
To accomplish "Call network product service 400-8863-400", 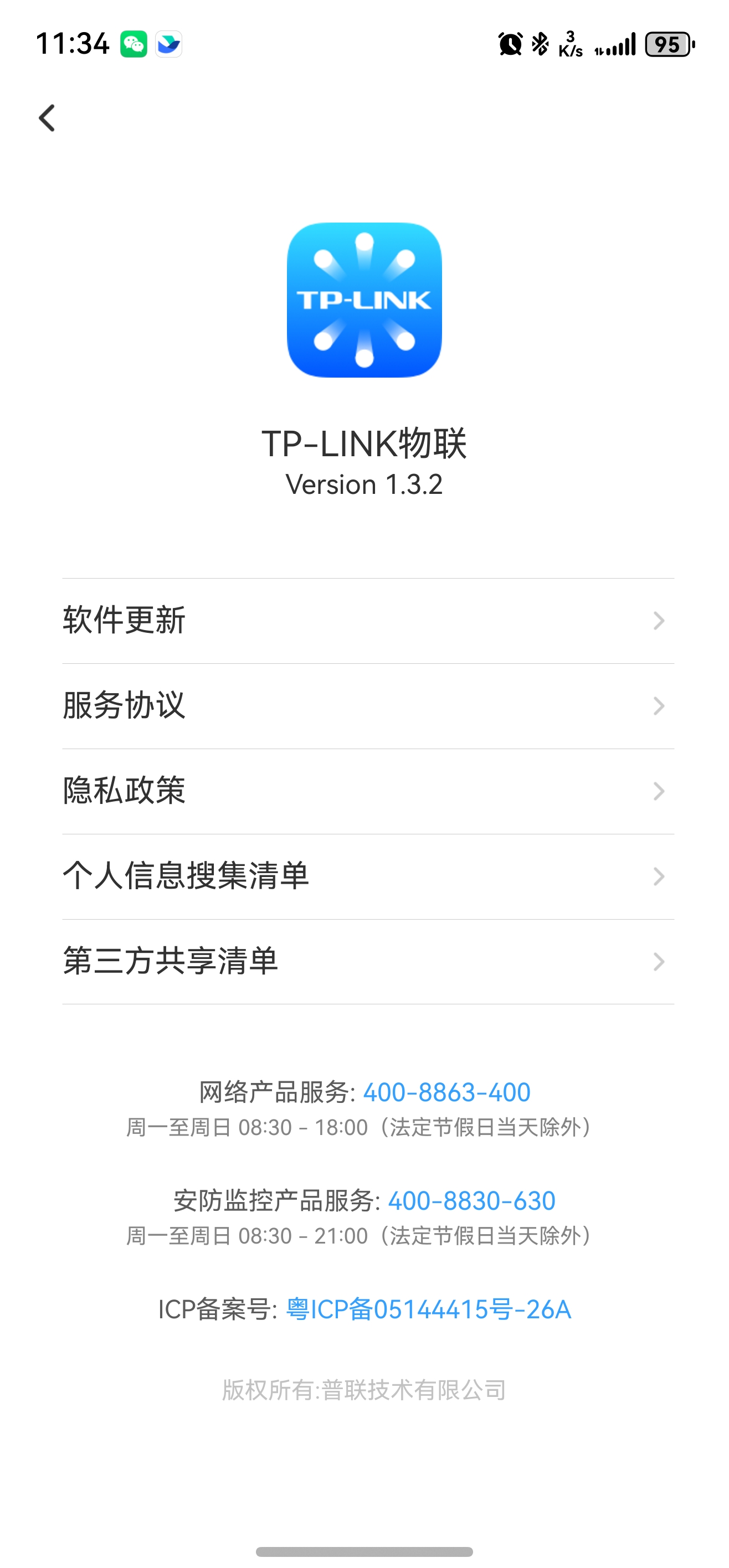I will pos(446,1092).
